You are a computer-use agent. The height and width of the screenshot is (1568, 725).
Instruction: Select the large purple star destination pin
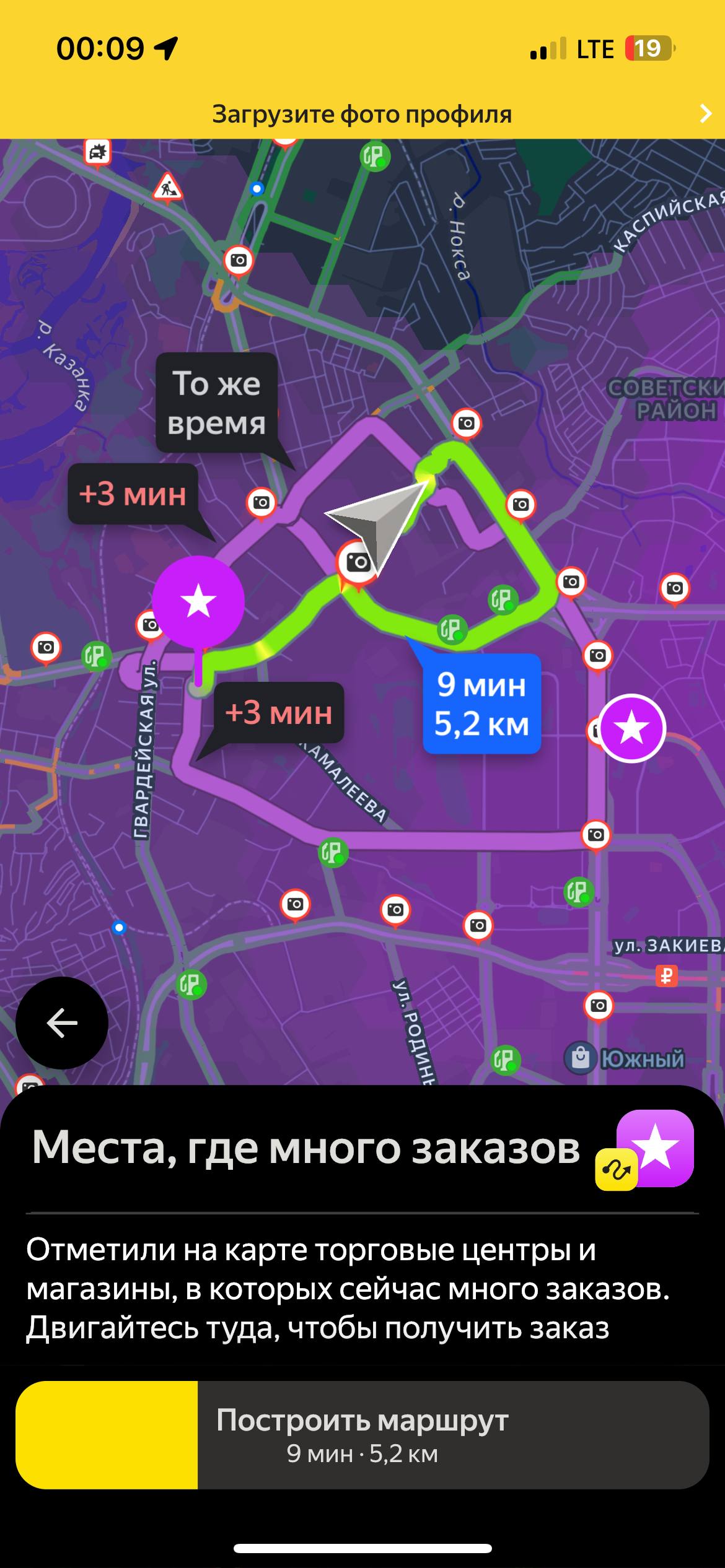[198, 601]
